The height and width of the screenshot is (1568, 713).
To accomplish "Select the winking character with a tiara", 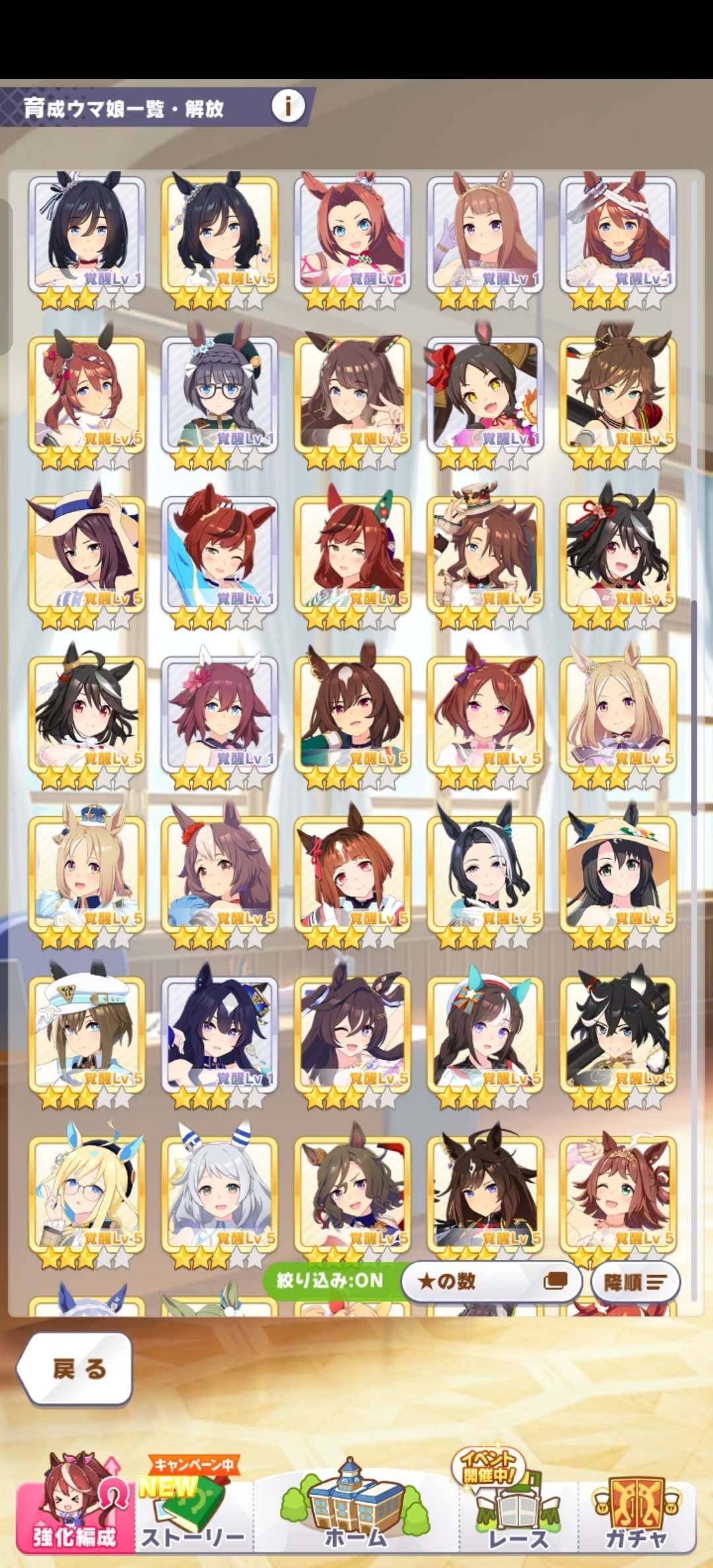I will point(618,1194).
